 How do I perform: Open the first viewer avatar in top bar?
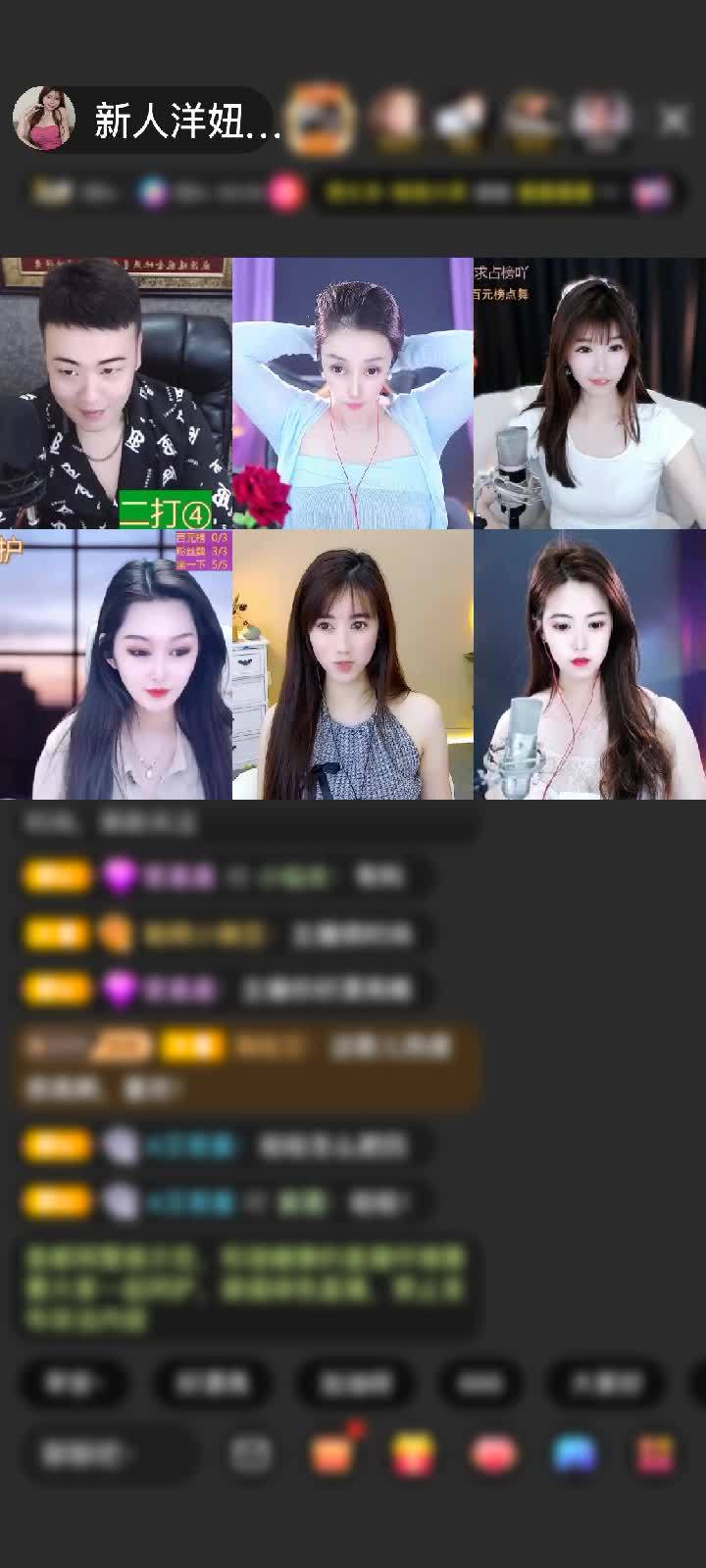coord(323,120)
